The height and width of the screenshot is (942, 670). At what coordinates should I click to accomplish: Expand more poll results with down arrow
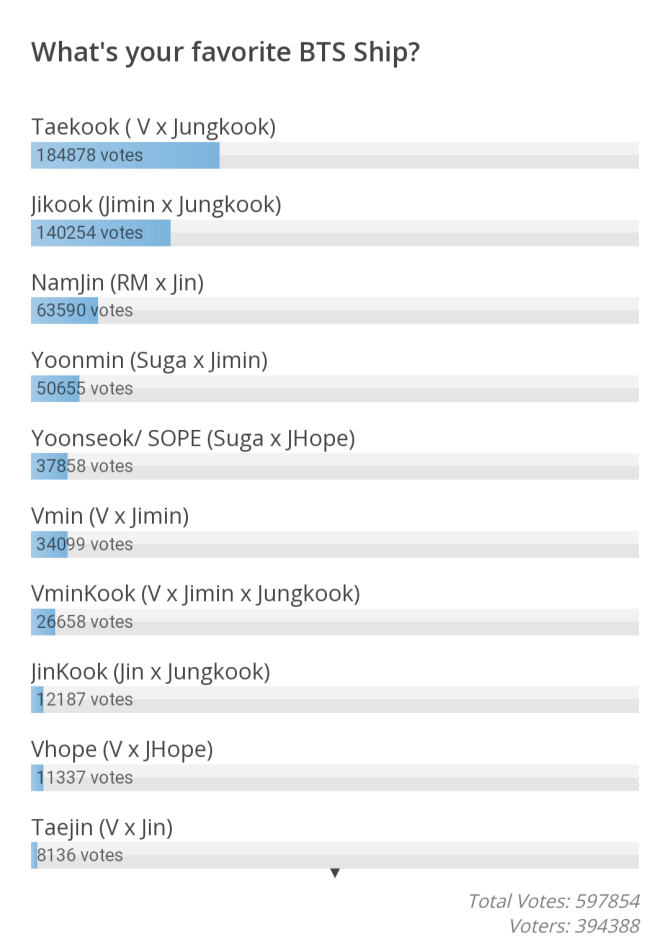click(x=335, y=874)
